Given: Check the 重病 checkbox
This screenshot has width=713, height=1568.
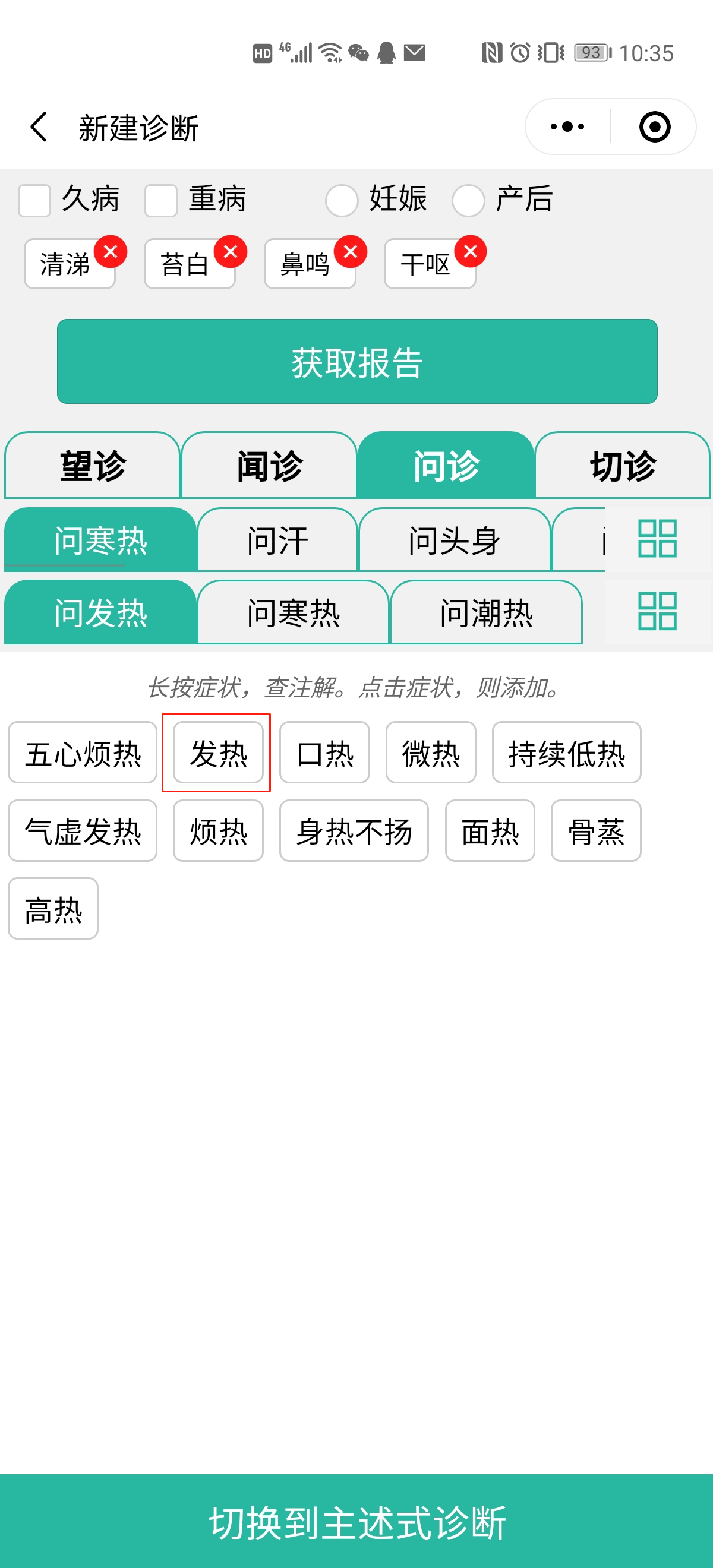Looking at the screenshot, I should point(161,201).
